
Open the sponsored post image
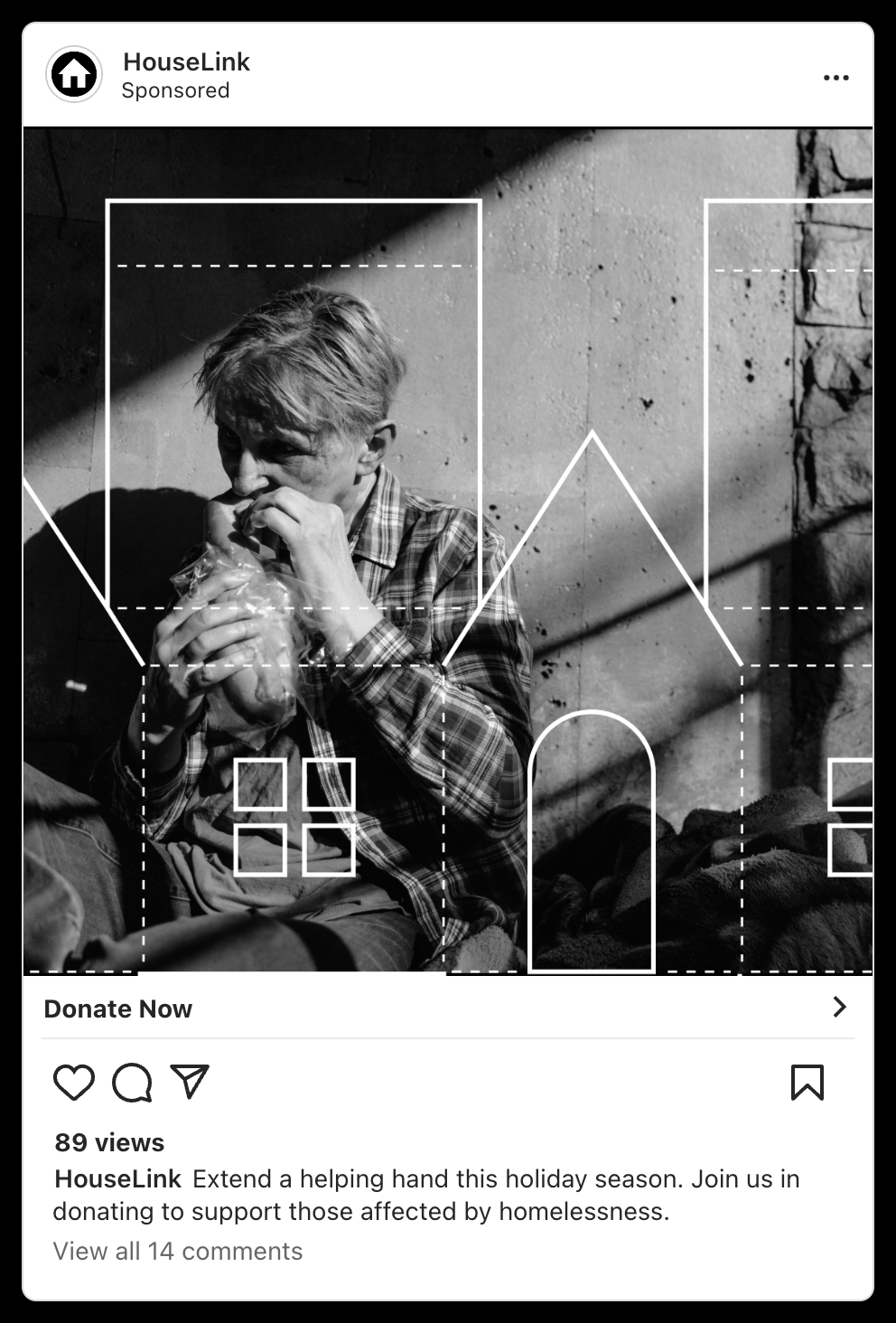tap(448, 549)
